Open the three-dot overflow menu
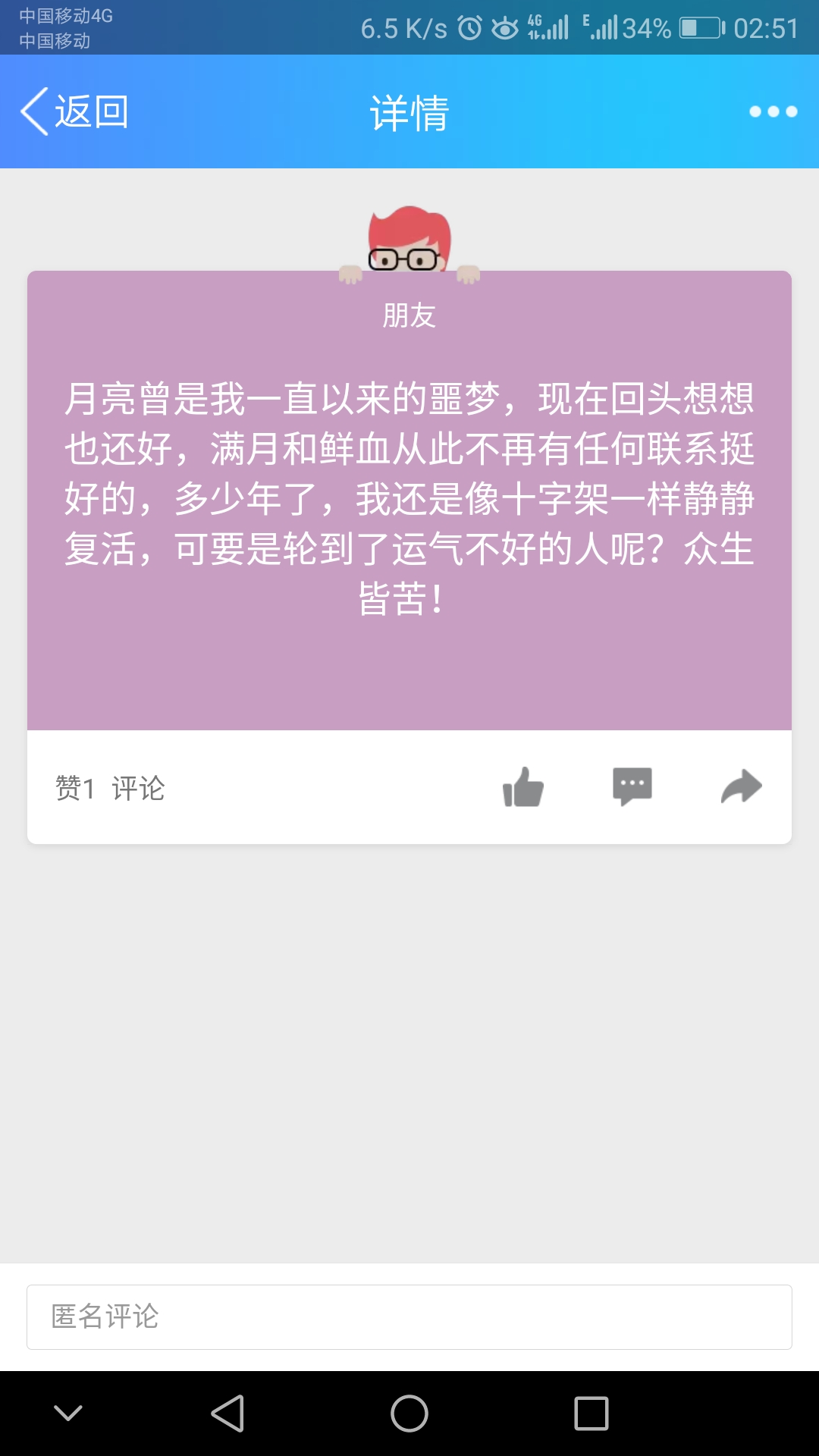The width and height of the screenshot is (819, 1456). [773, 112]
